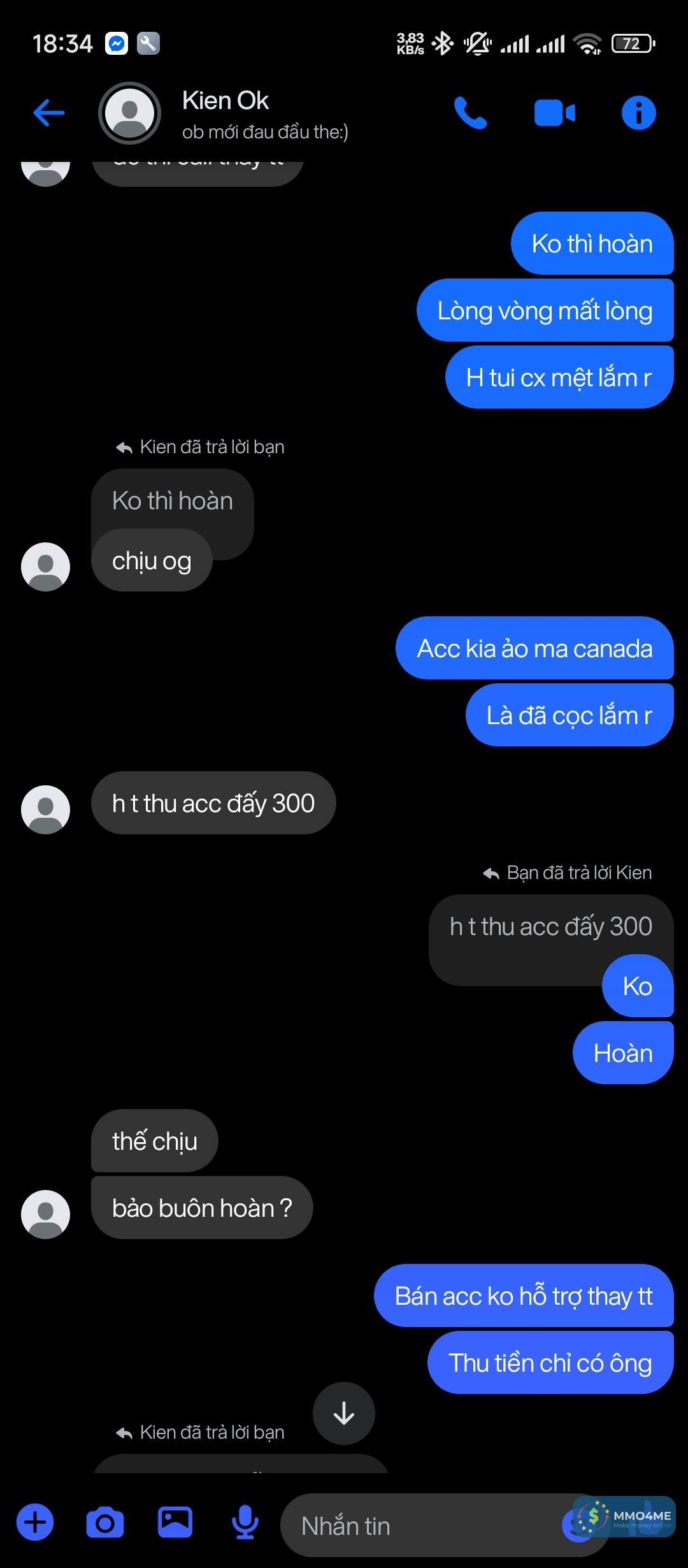Record a voice message with the microphone
This screenshot has height=1568, width=688.
[x=245, y=1523]
